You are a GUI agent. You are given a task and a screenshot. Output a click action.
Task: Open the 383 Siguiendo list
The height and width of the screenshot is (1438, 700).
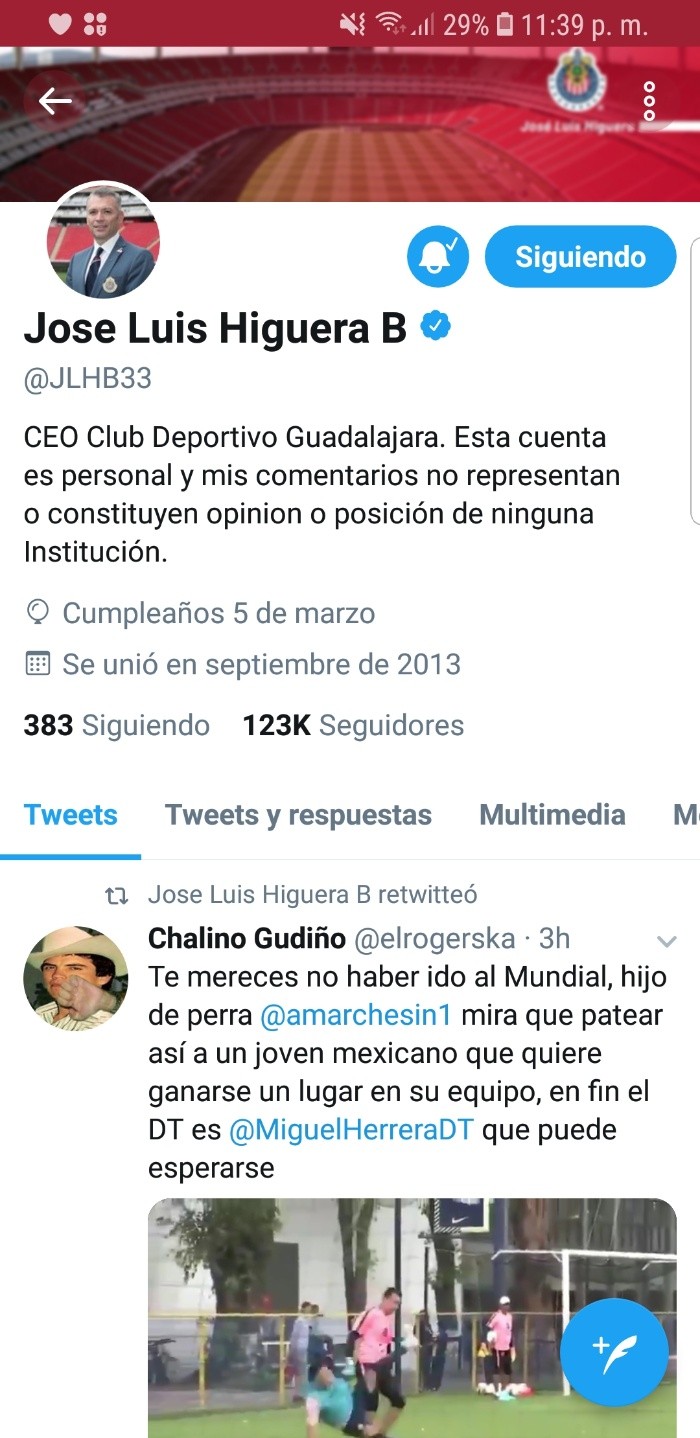coord(117,725)
